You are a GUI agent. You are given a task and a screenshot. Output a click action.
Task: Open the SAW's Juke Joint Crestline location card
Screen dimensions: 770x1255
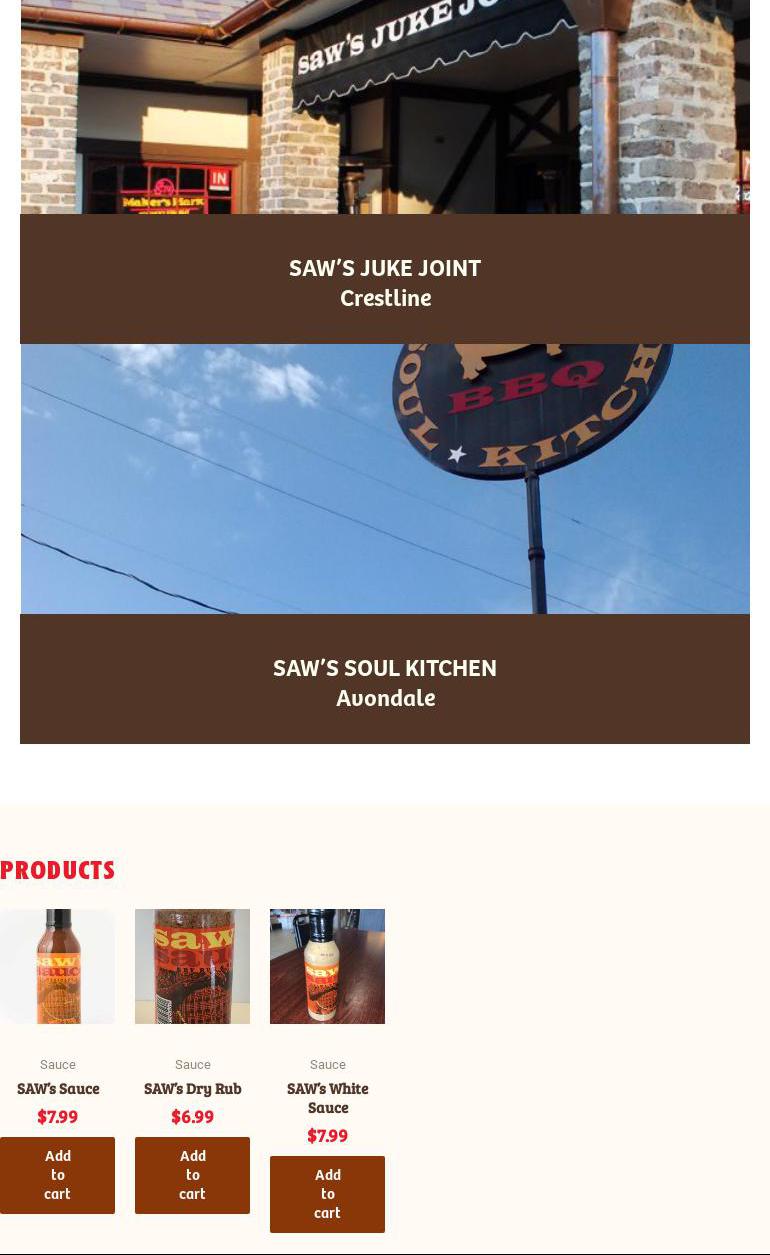click(385, 282)
